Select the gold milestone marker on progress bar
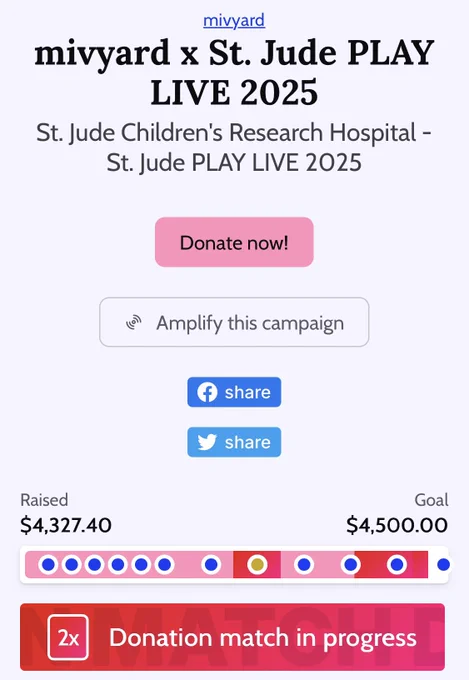 (257, 565)
